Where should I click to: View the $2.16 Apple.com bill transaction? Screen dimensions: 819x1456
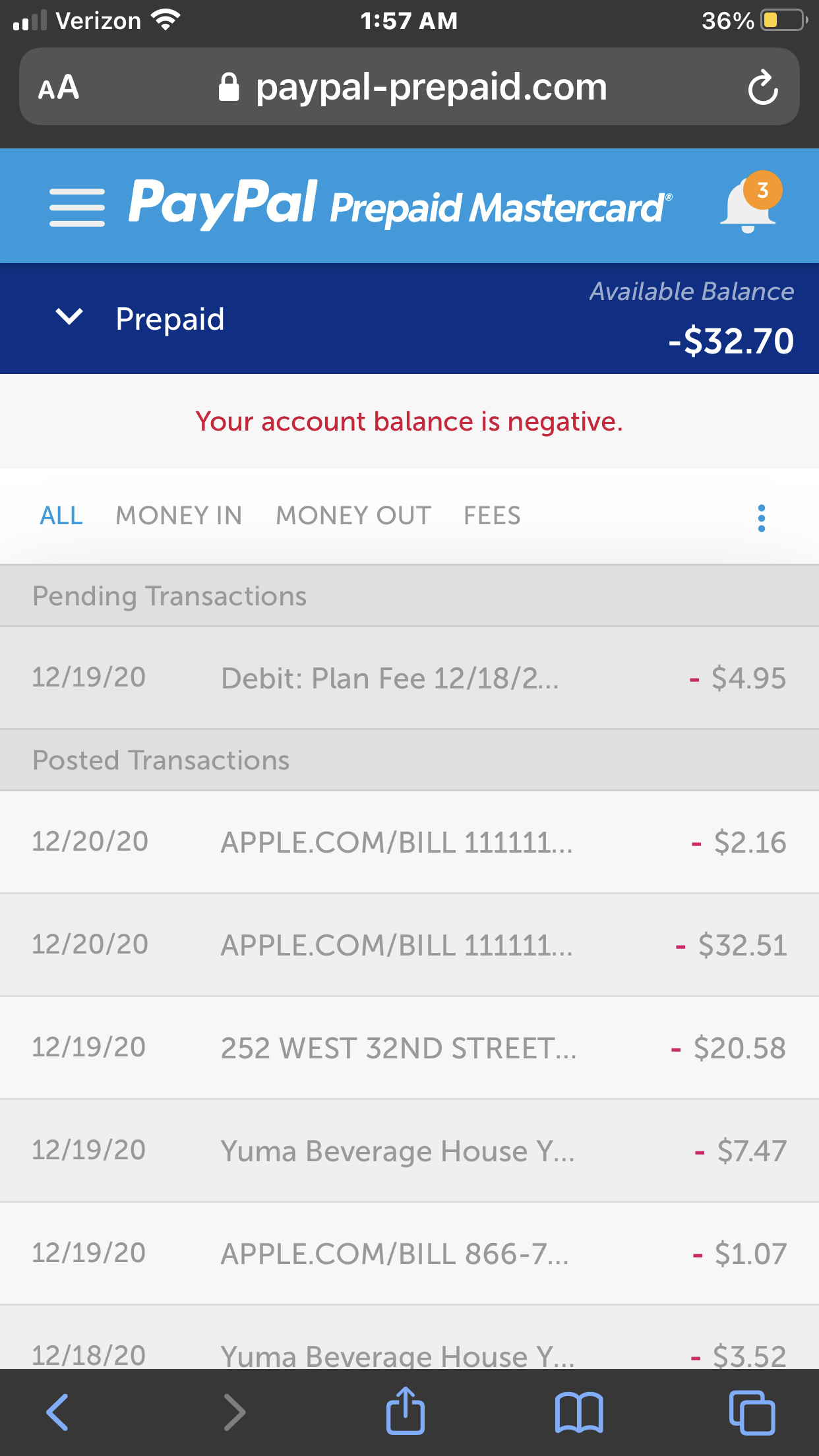(409, 842)
